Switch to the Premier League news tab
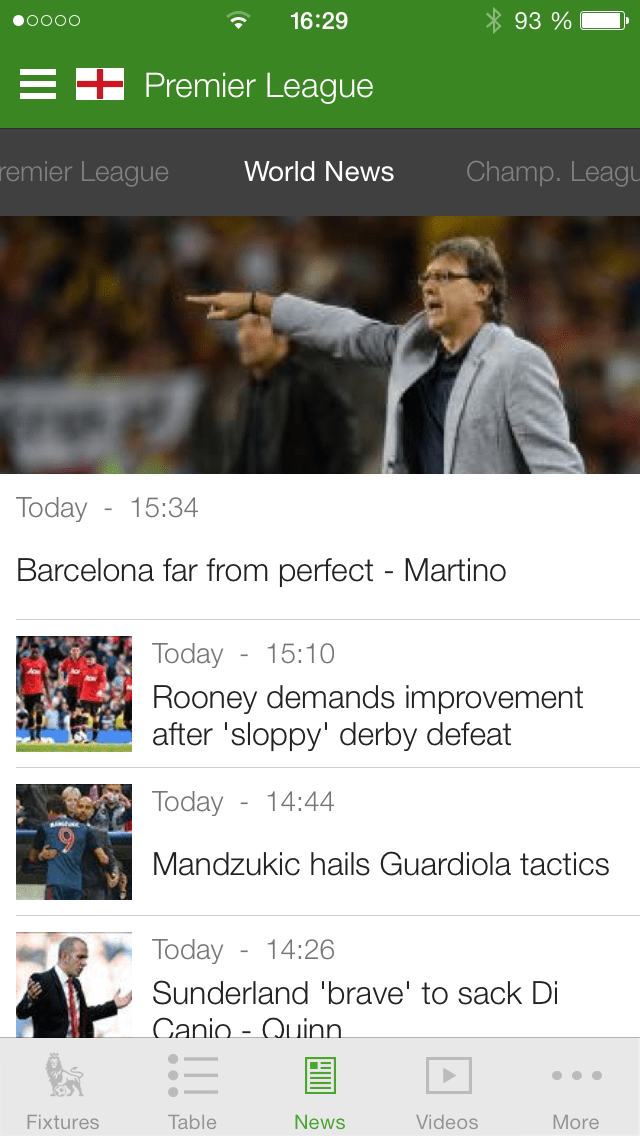640x1136 pixels. tap(84, 172)
